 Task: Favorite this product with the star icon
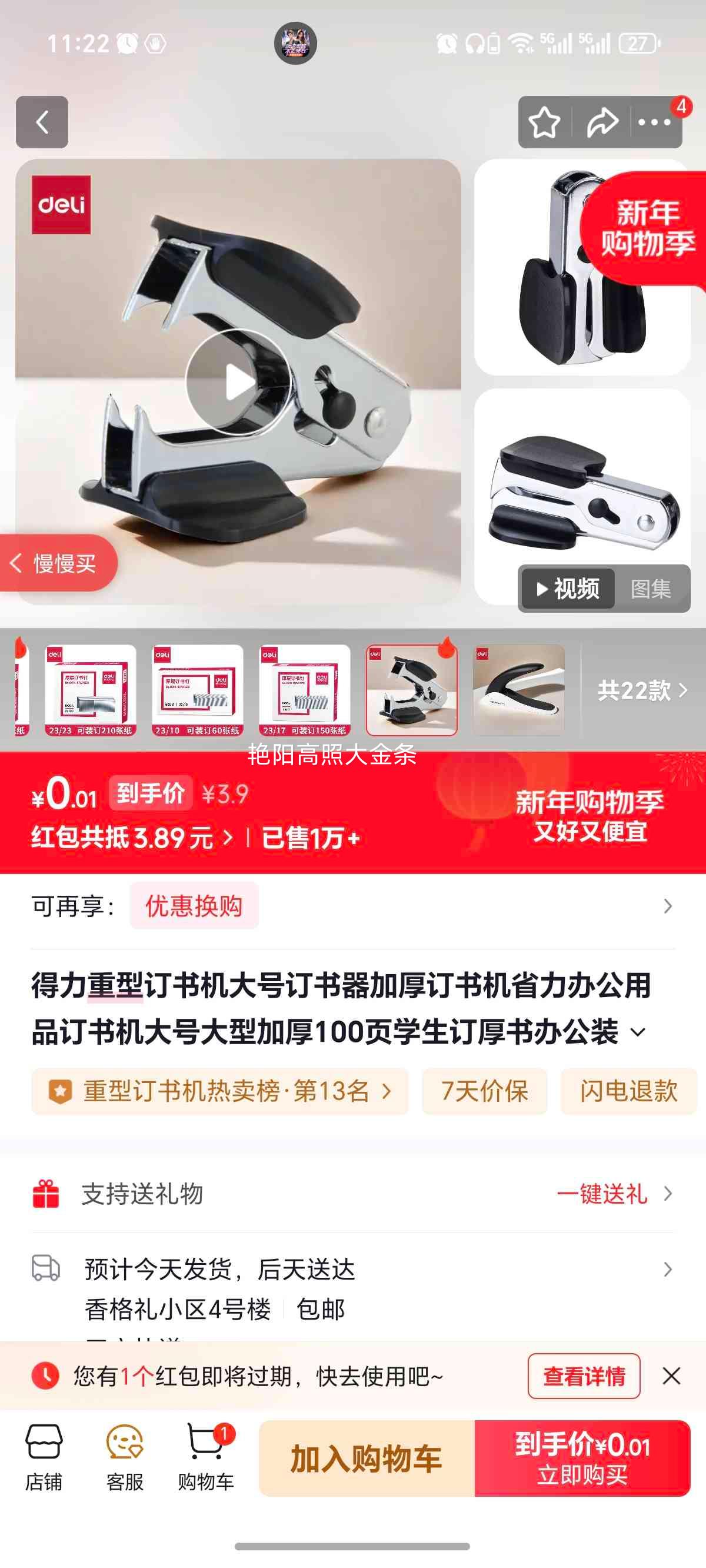(x=544, y=122)
